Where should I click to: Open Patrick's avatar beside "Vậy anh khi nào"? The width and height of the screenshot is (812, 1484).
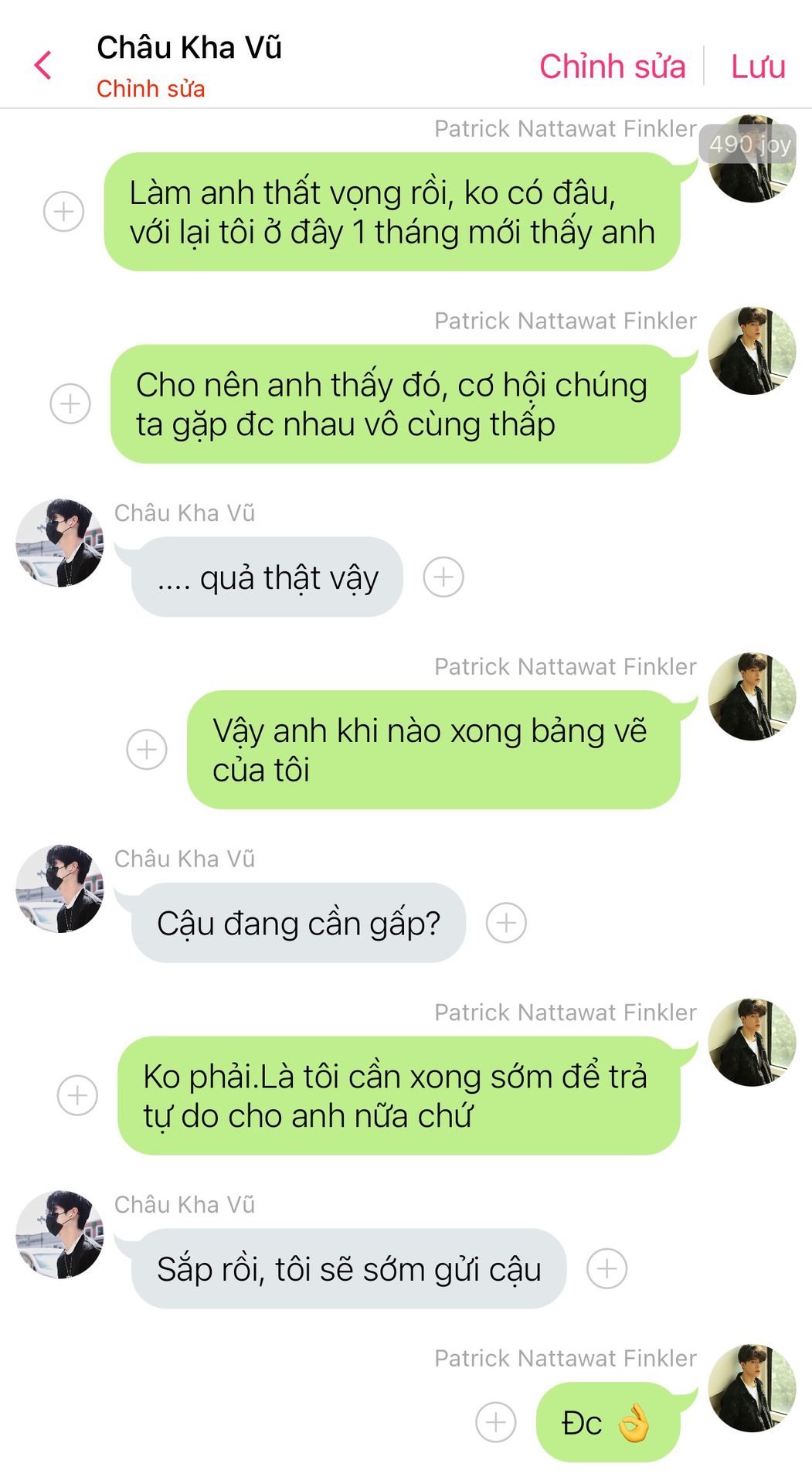752,696
